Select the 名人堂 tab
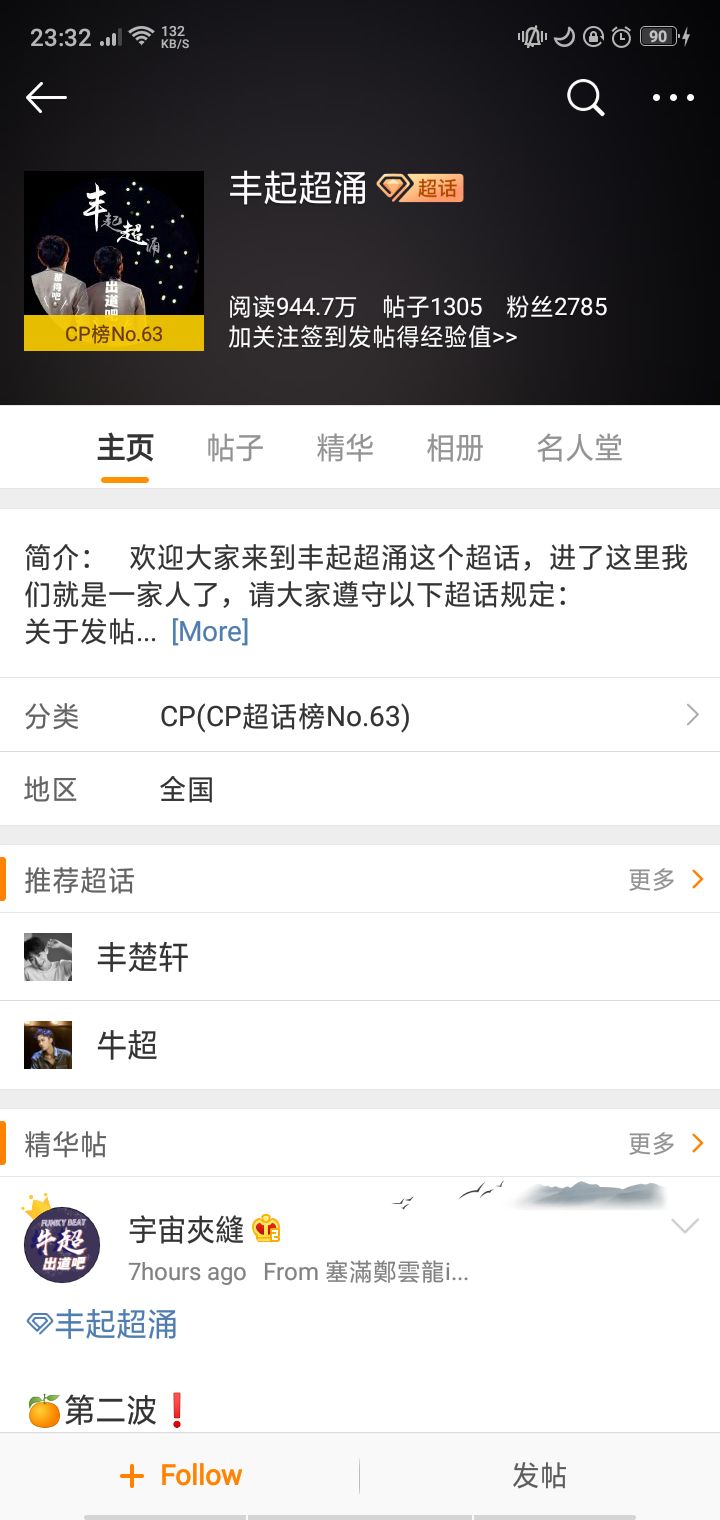 pyautogui.click(x=579, y=448)
